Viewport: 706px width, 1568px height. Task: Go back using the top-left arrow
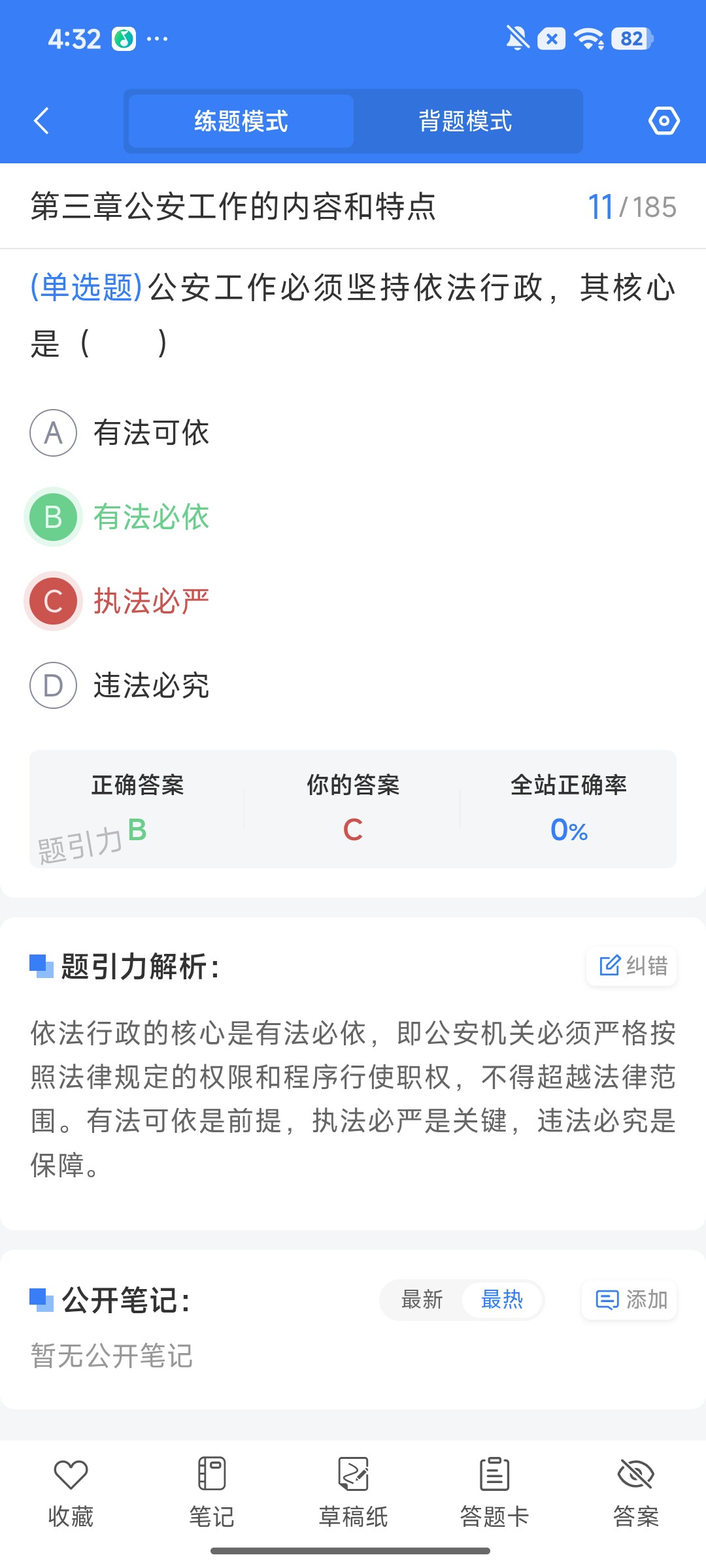(x=41, y=121)
